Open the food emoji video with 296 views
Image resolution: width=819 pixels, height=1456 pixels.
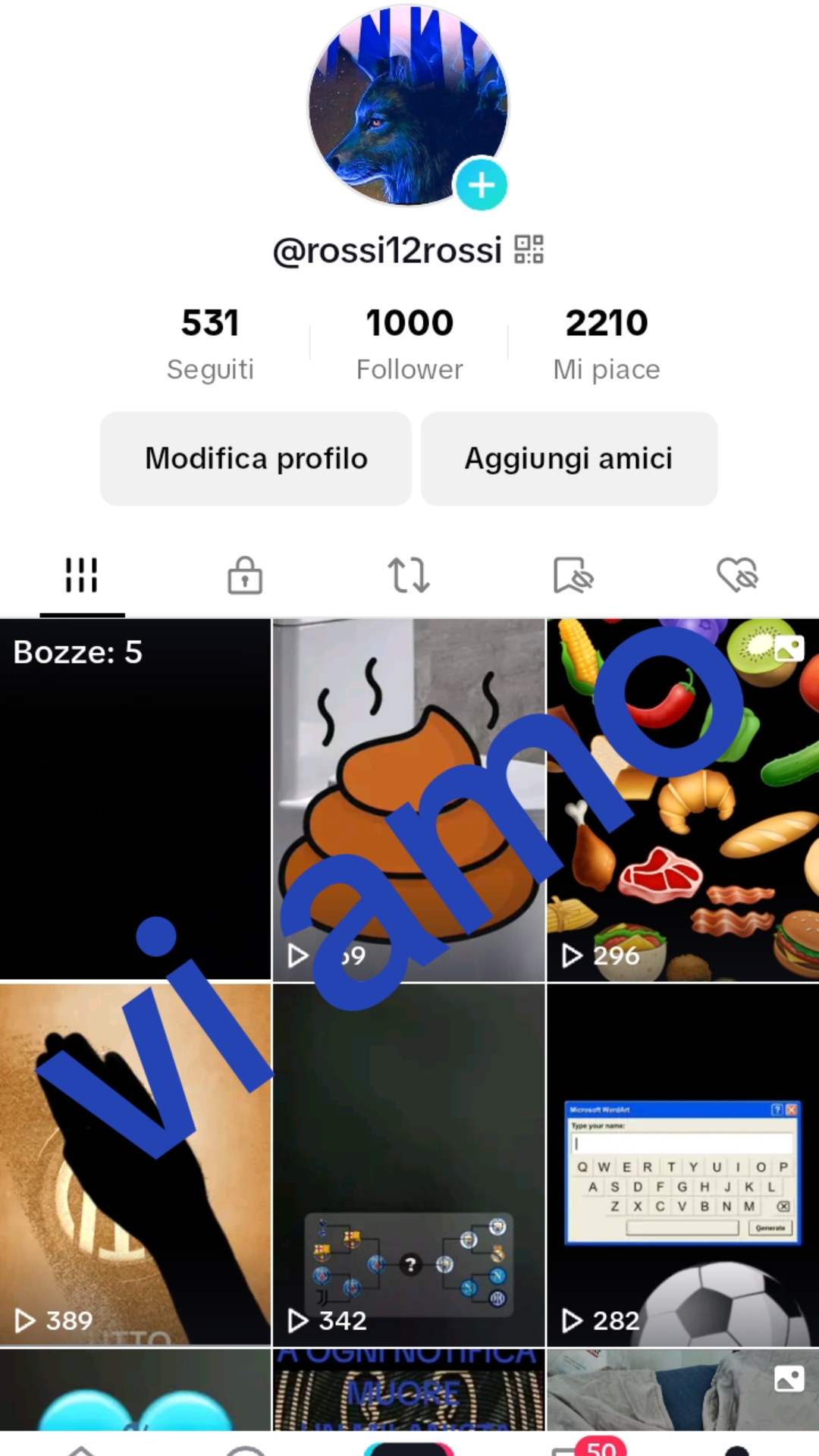[682, 799]
